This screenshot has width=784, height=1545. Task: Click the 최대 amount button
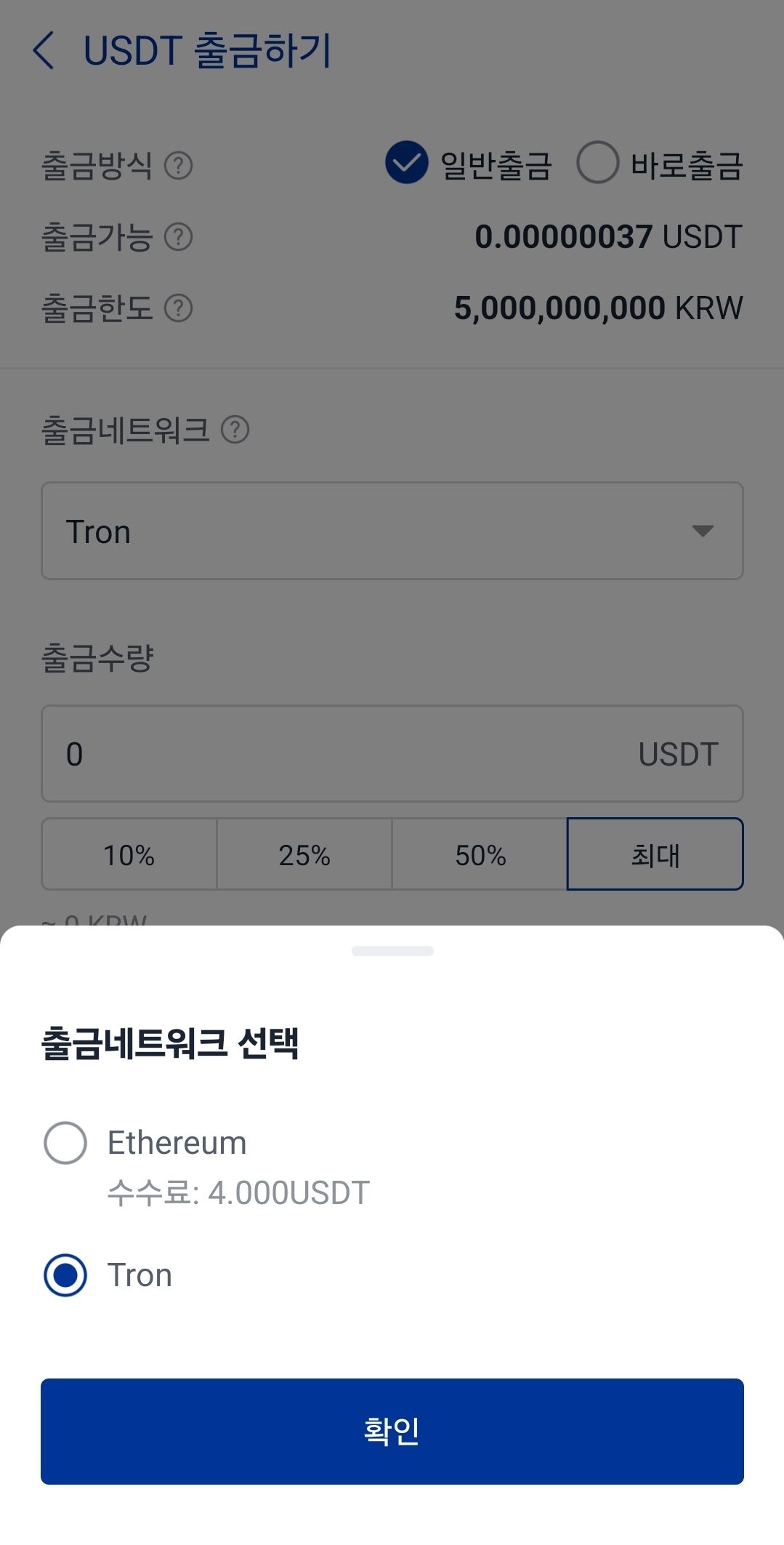click(x=655, y=855)
